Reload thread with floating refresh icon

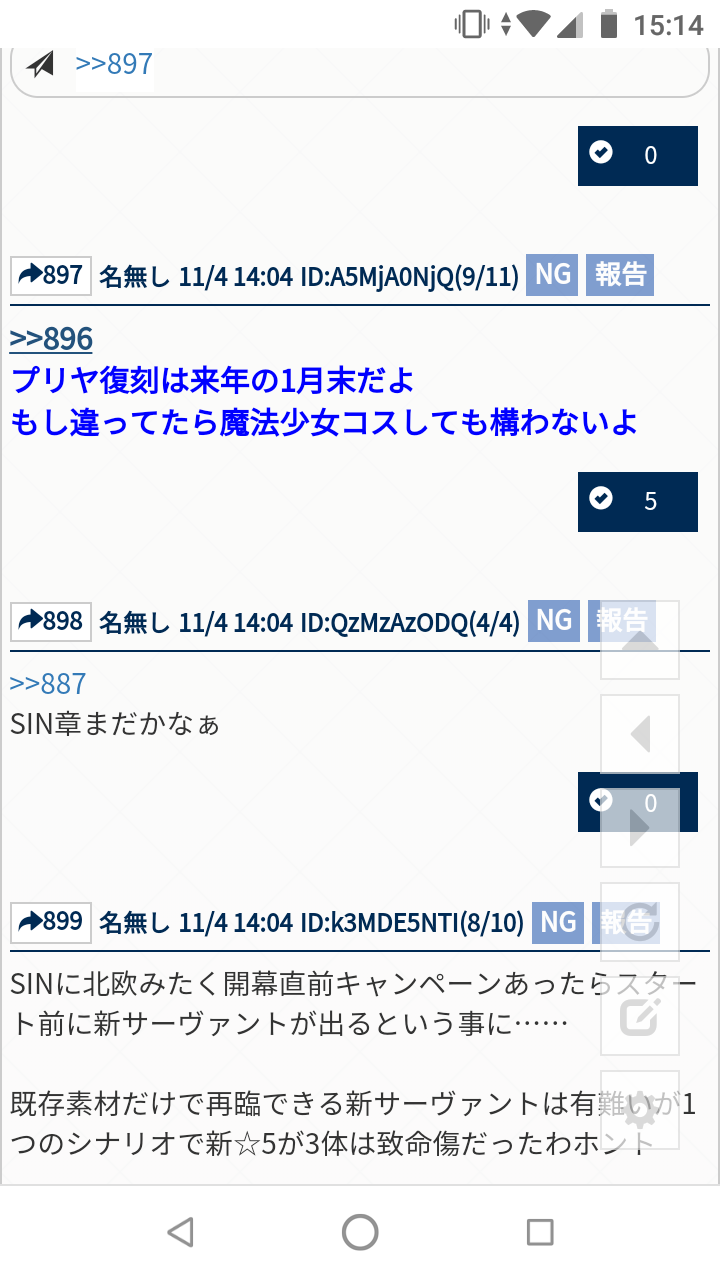pyautogui.click(x=640, y=922)
